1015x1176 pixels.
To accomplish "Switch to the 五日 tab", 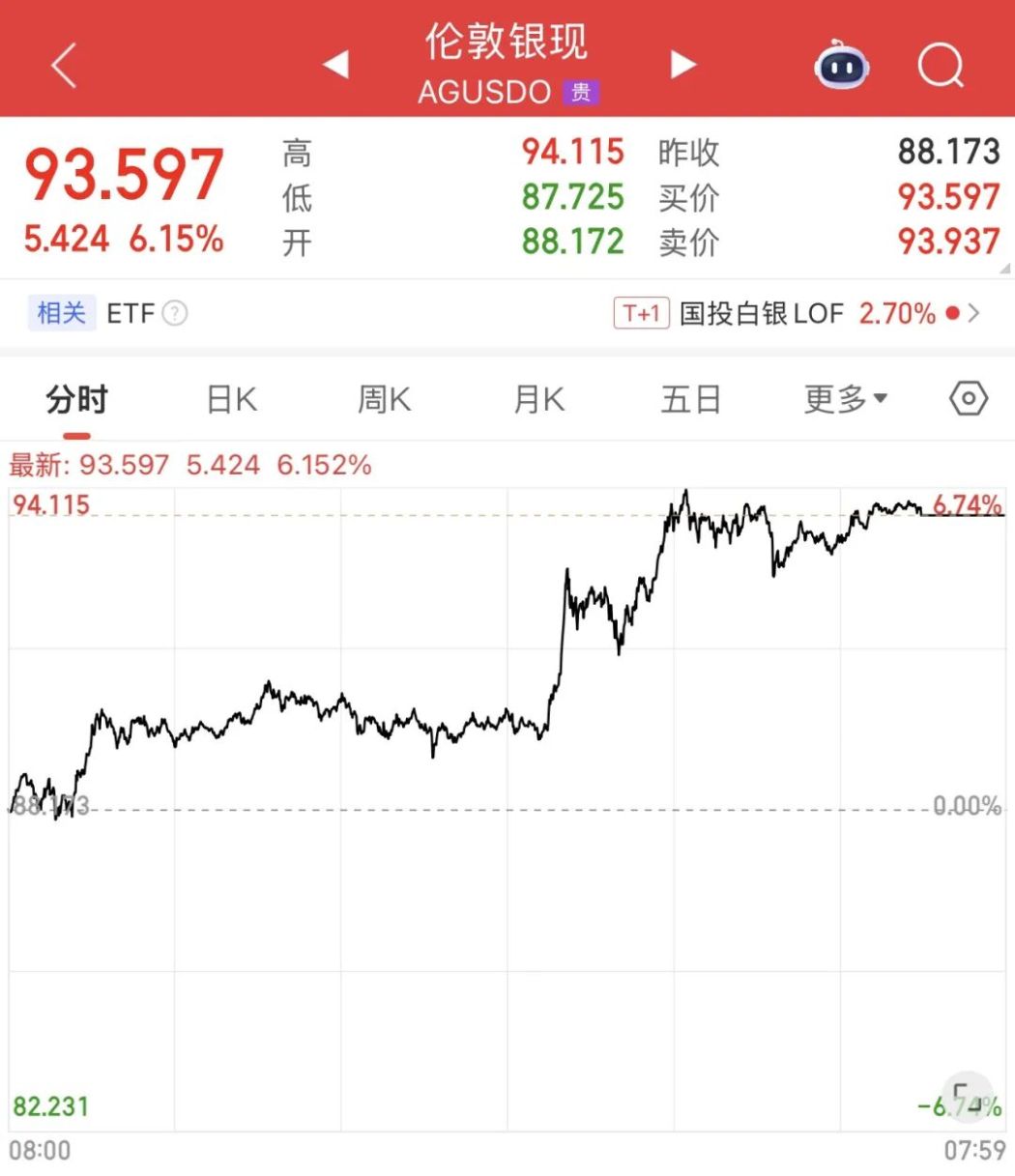I will tap(691, 399).
